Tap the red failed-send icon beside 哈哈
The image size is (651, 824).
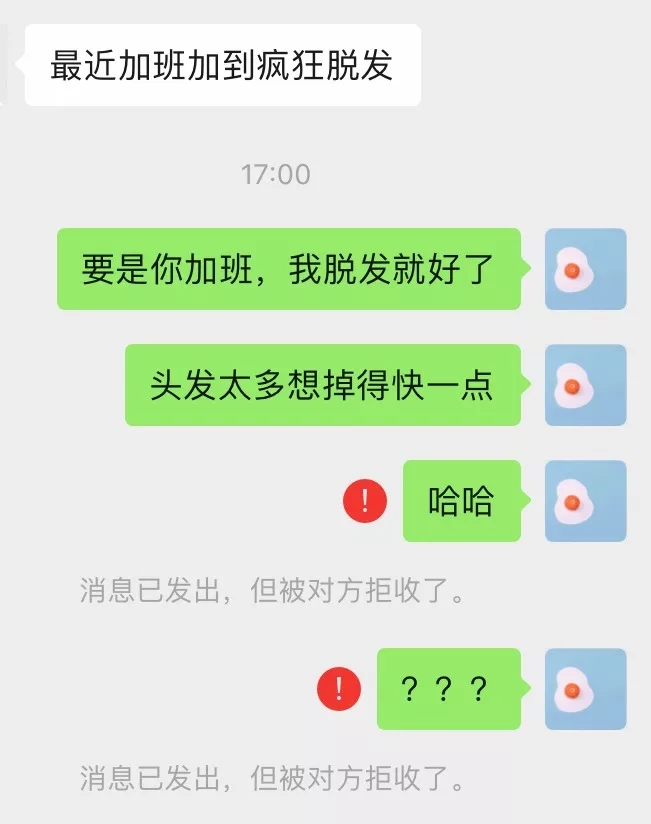click(365, 500)
